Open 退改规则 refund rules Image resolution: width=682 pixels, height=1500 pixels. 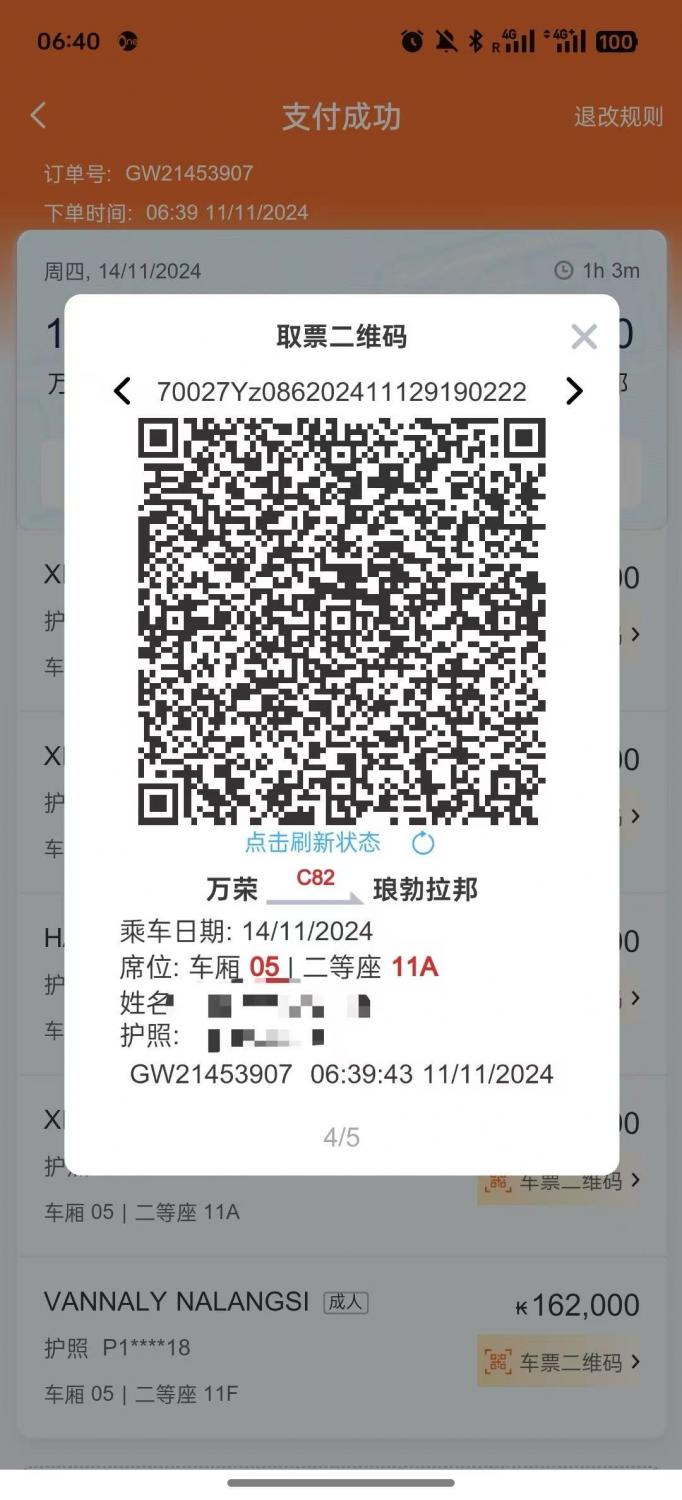[x=618, y=117]
